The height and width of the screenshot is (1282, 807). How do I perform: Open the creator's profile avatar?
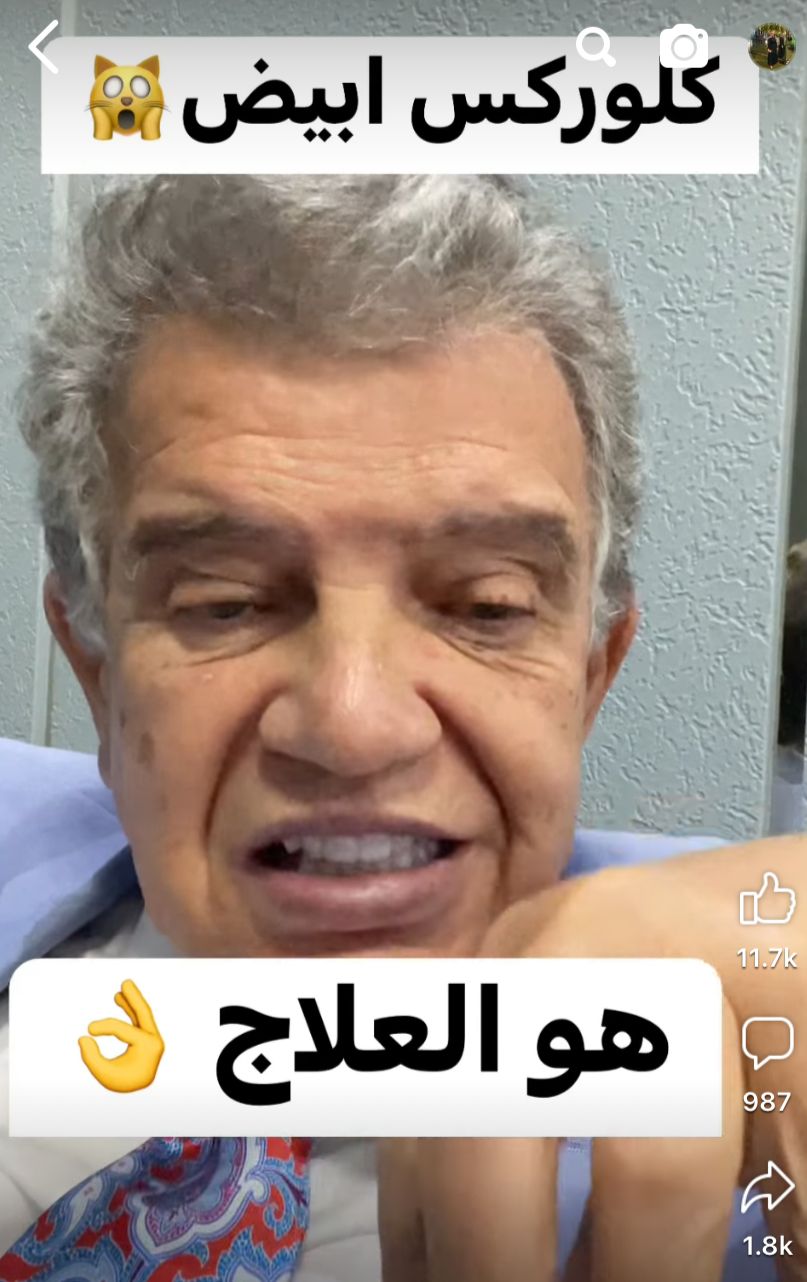[771, 46]
